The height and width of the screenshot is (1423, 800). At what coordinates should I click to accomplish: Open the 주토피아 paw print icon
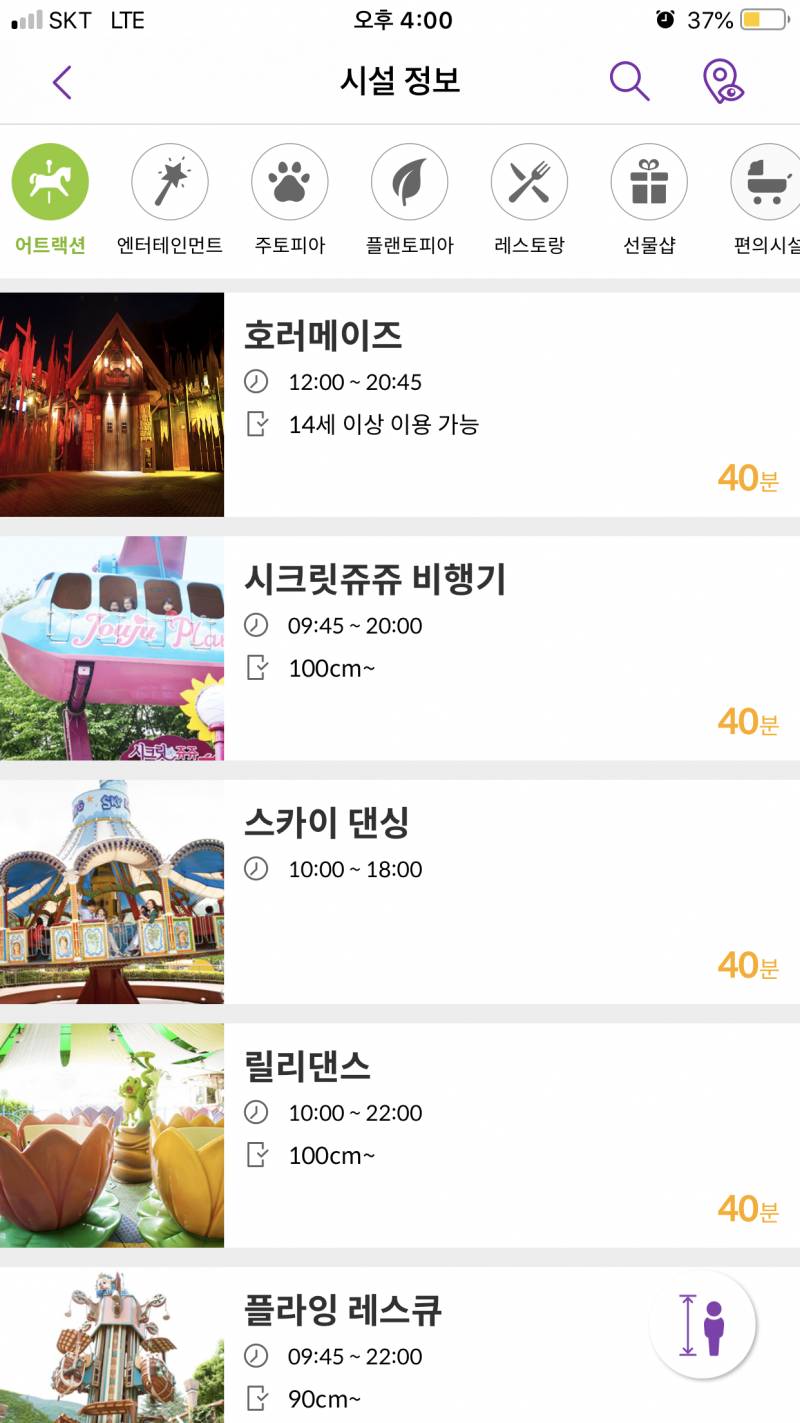[x=290, y=180]
